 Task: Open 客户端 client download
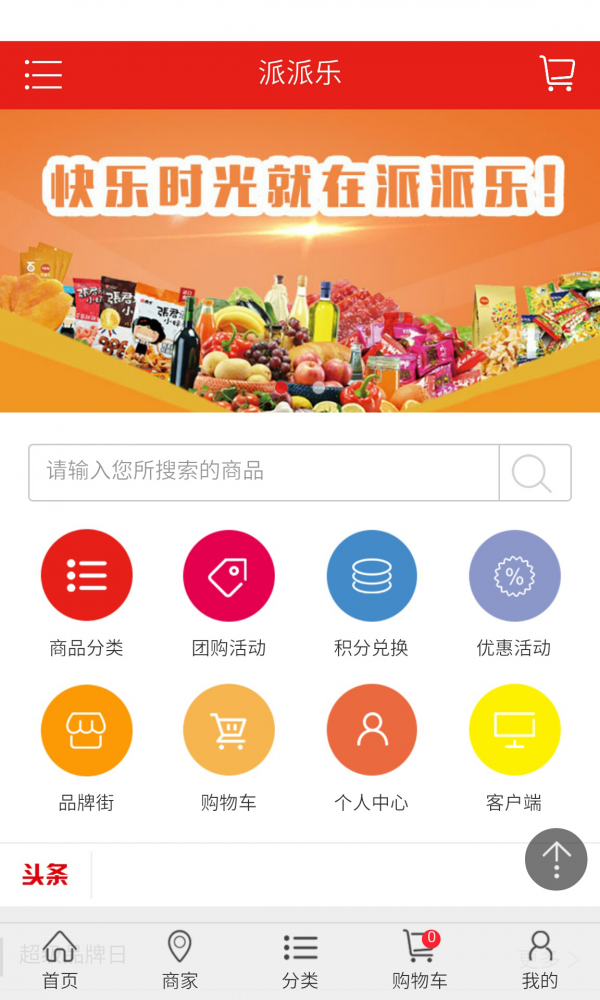point(514,730)
